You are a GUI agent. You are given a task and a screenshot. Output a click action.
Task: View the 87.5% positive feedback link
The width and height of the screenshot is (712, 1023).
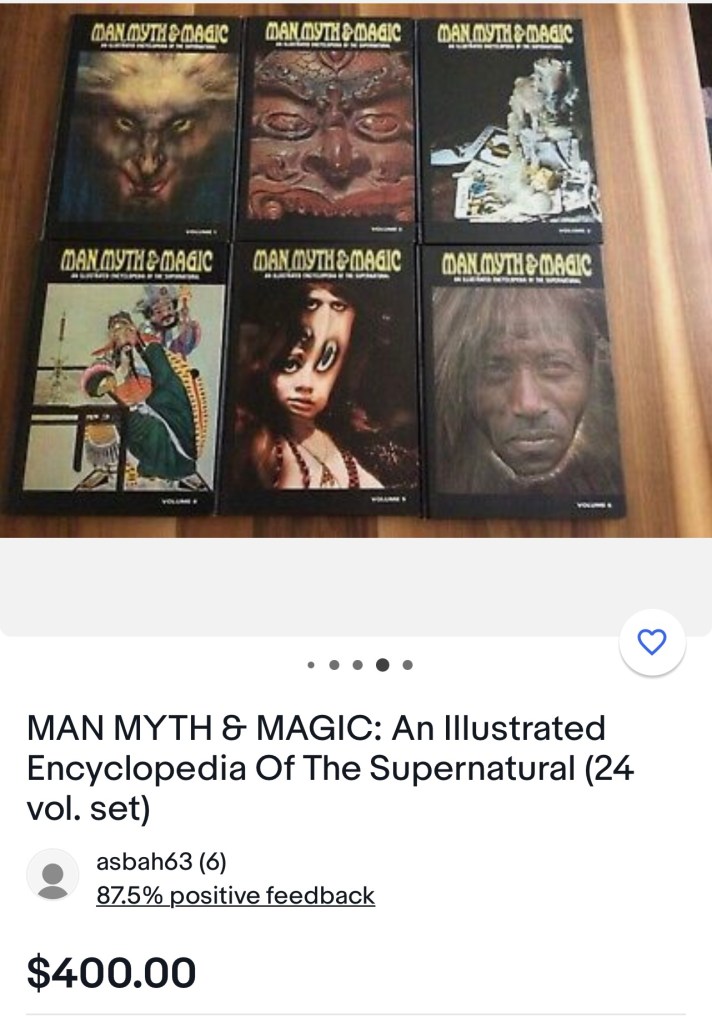[235, 895]
